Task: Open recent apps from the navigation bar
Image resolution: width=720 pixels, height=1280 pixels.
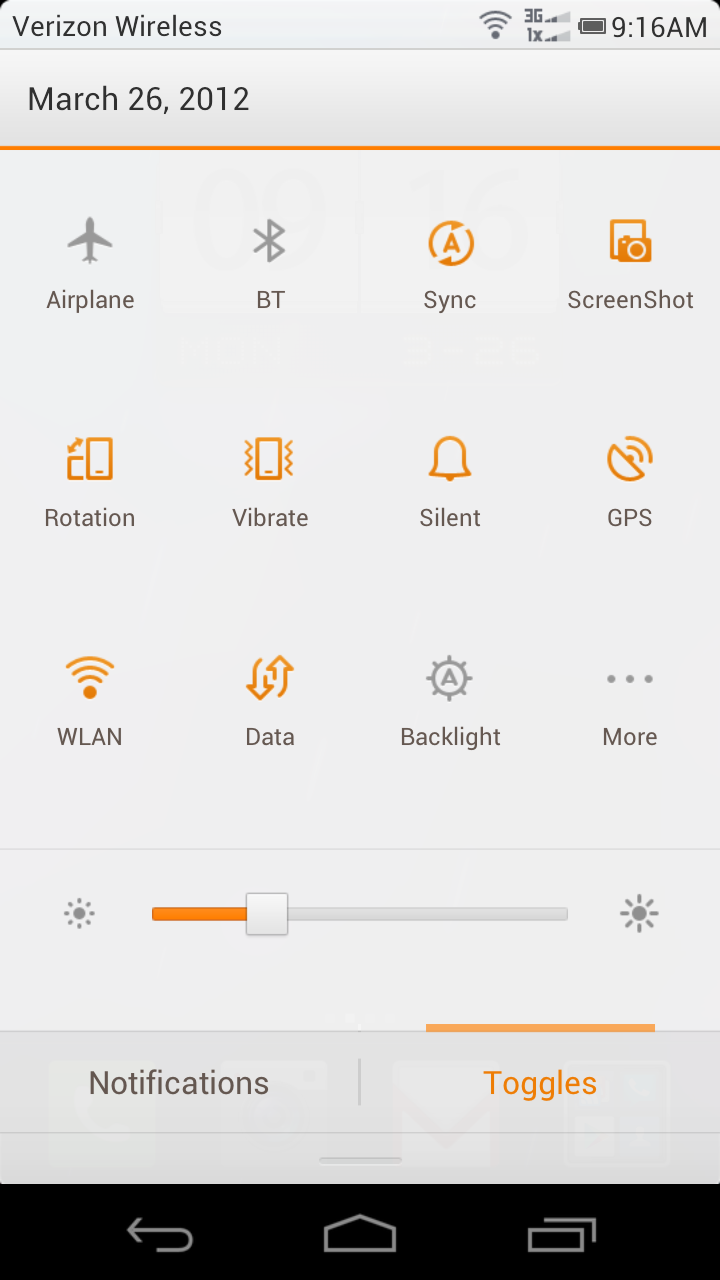Action: tap(562, 1235)
